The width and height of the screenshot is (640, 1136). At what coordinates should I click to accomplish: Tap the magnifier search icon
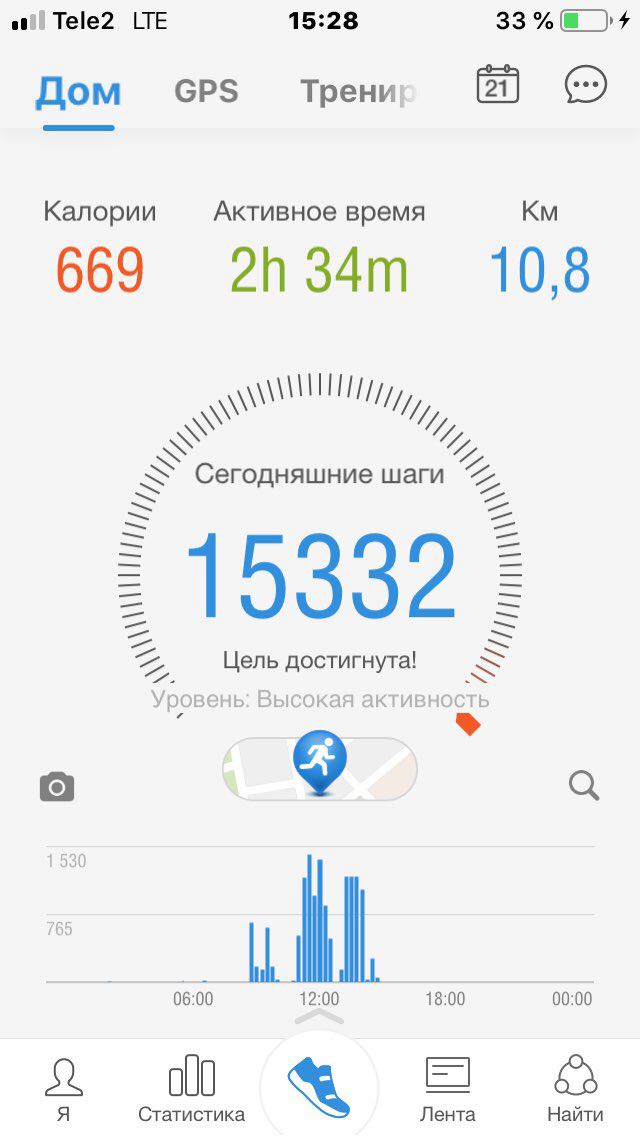pos(584,785)
